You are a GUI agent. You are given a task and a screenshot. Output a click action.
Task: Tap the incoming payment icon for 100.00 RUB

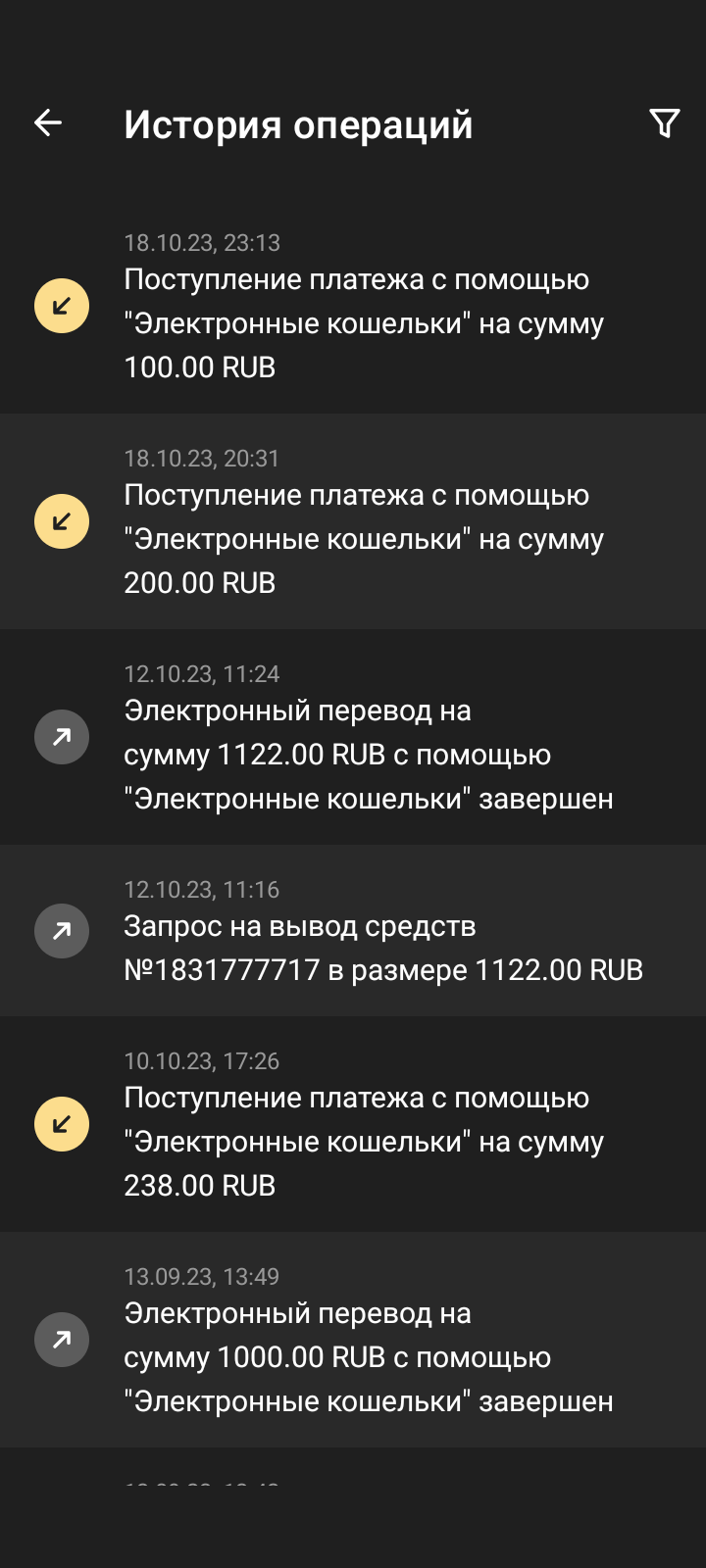[62, 305]
